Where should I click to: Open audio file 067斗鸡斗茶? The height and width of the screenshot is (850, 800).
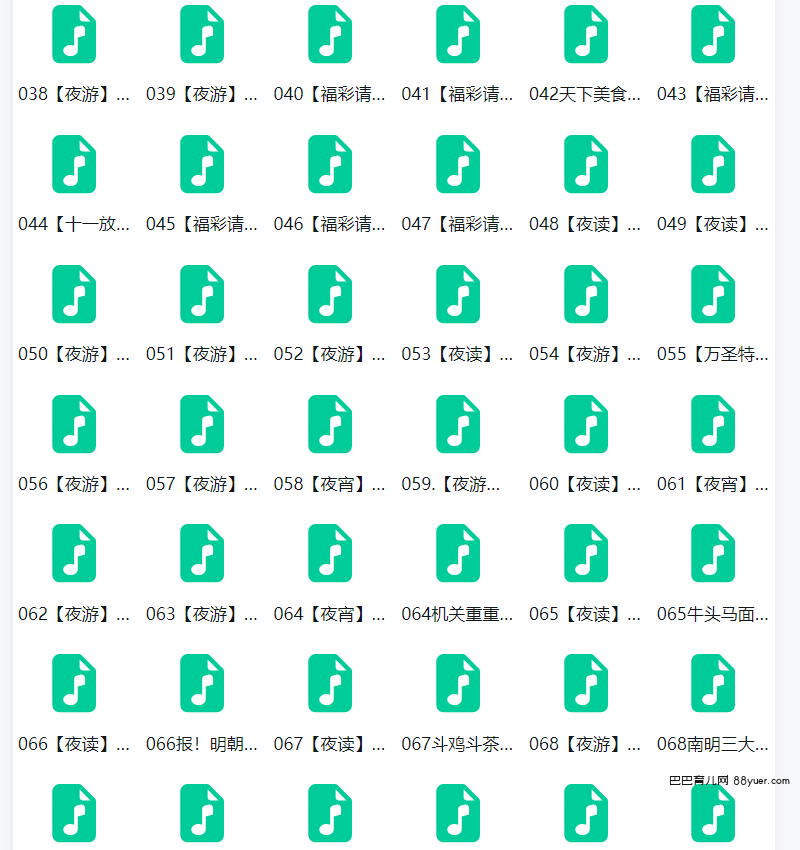(x=458, y=684)
